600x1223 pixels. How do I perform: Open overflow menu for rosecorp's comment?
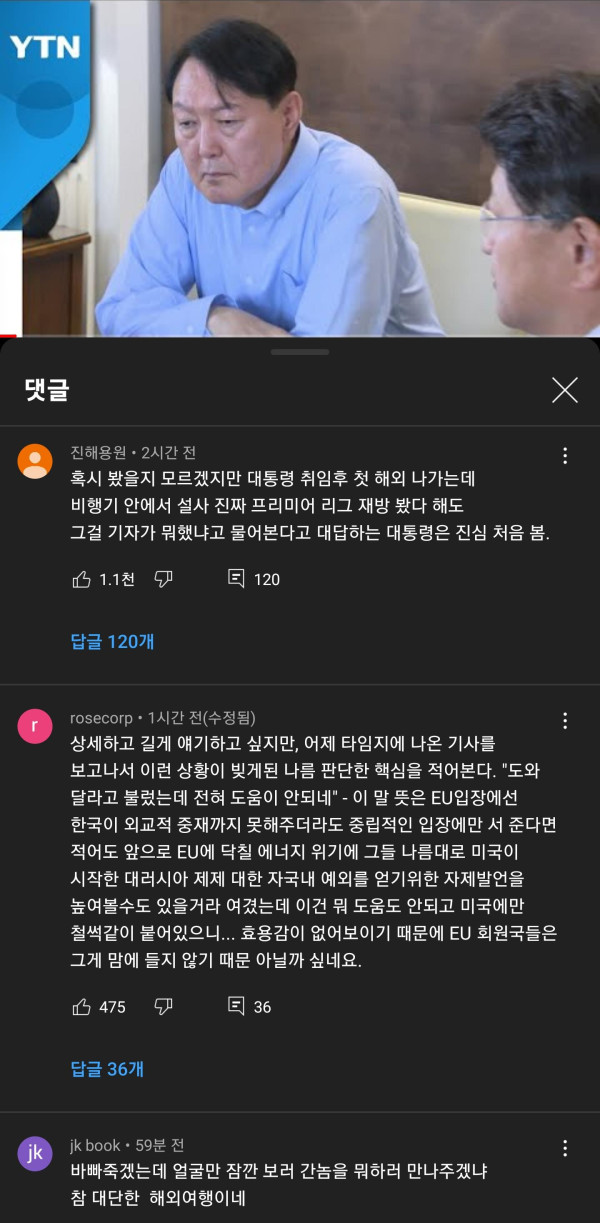565,721
